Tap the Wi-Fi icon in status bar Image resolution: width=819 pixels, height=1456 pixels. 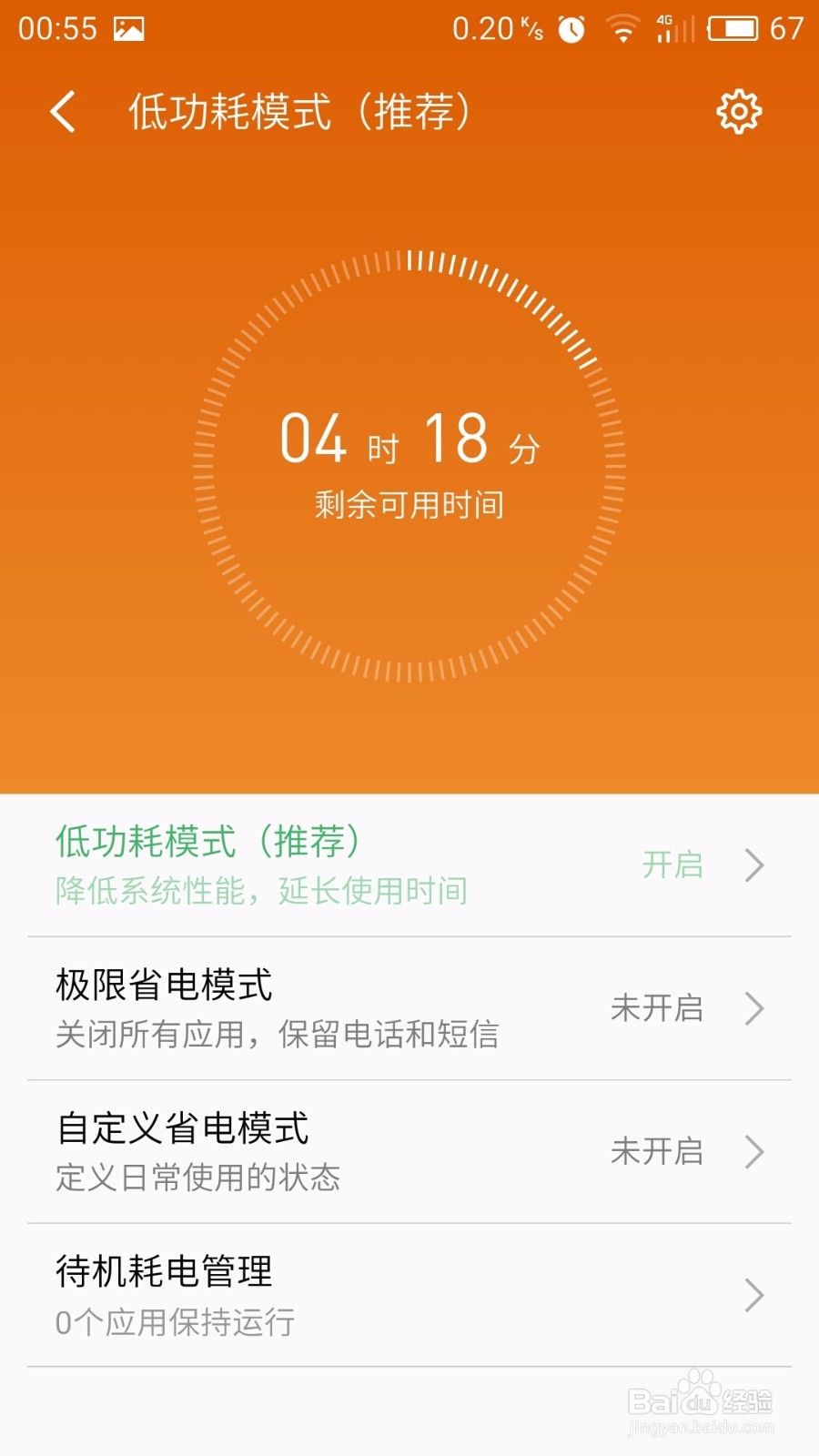pyautogui.click(x=623, y=28)
